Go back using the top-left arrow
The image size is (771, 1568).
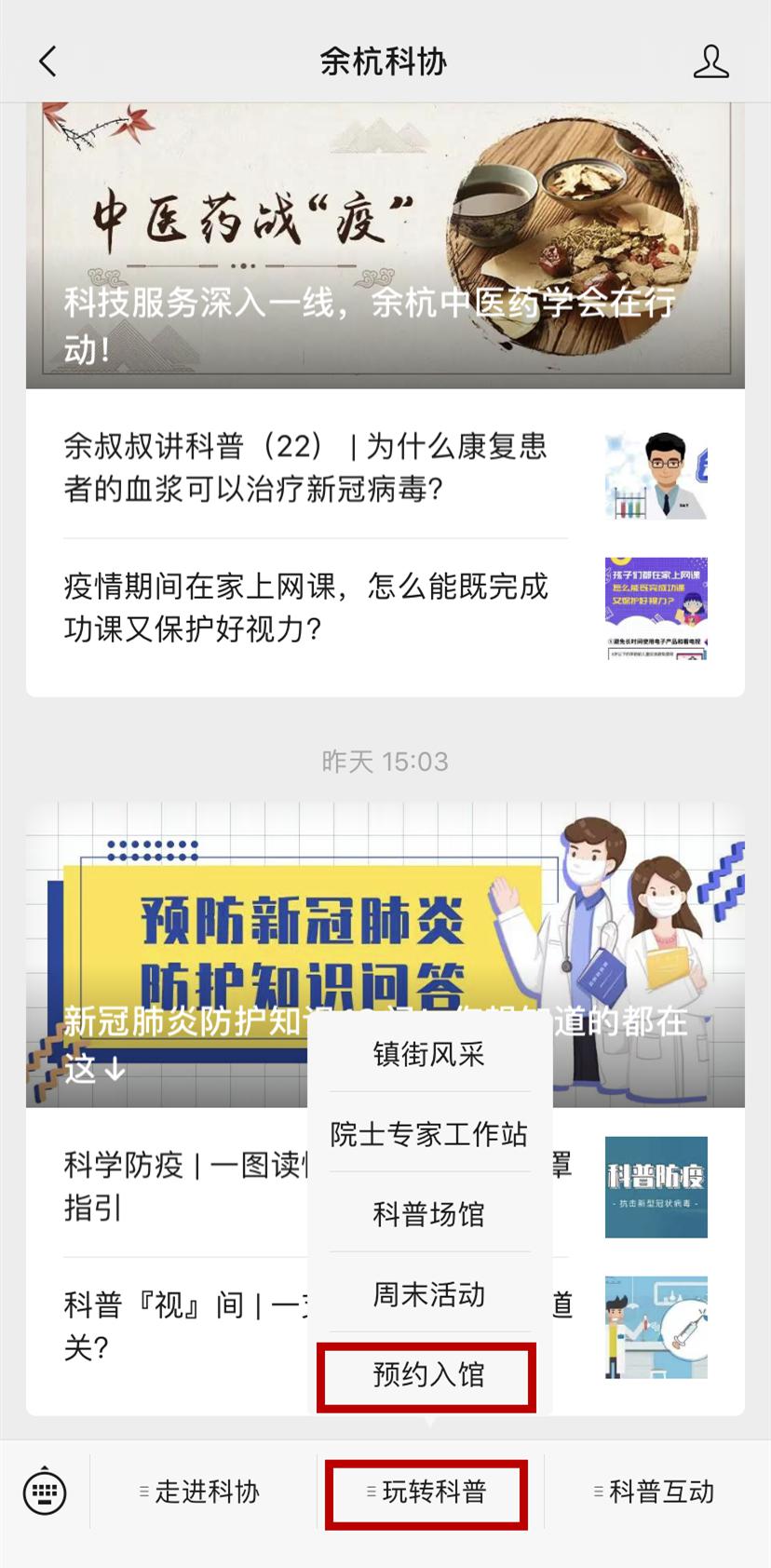pos(47,61)
